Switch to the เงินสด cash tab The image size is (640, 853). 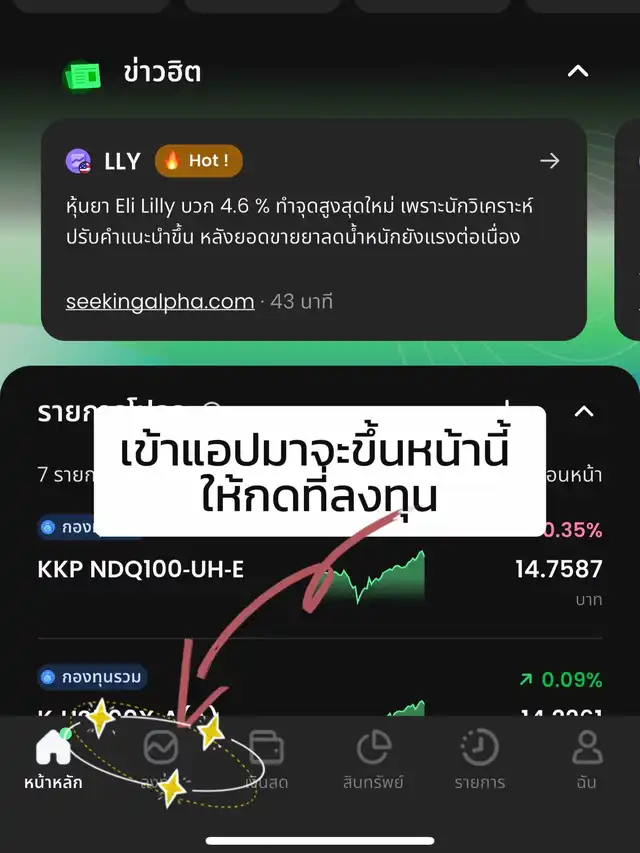coord(266,760)
